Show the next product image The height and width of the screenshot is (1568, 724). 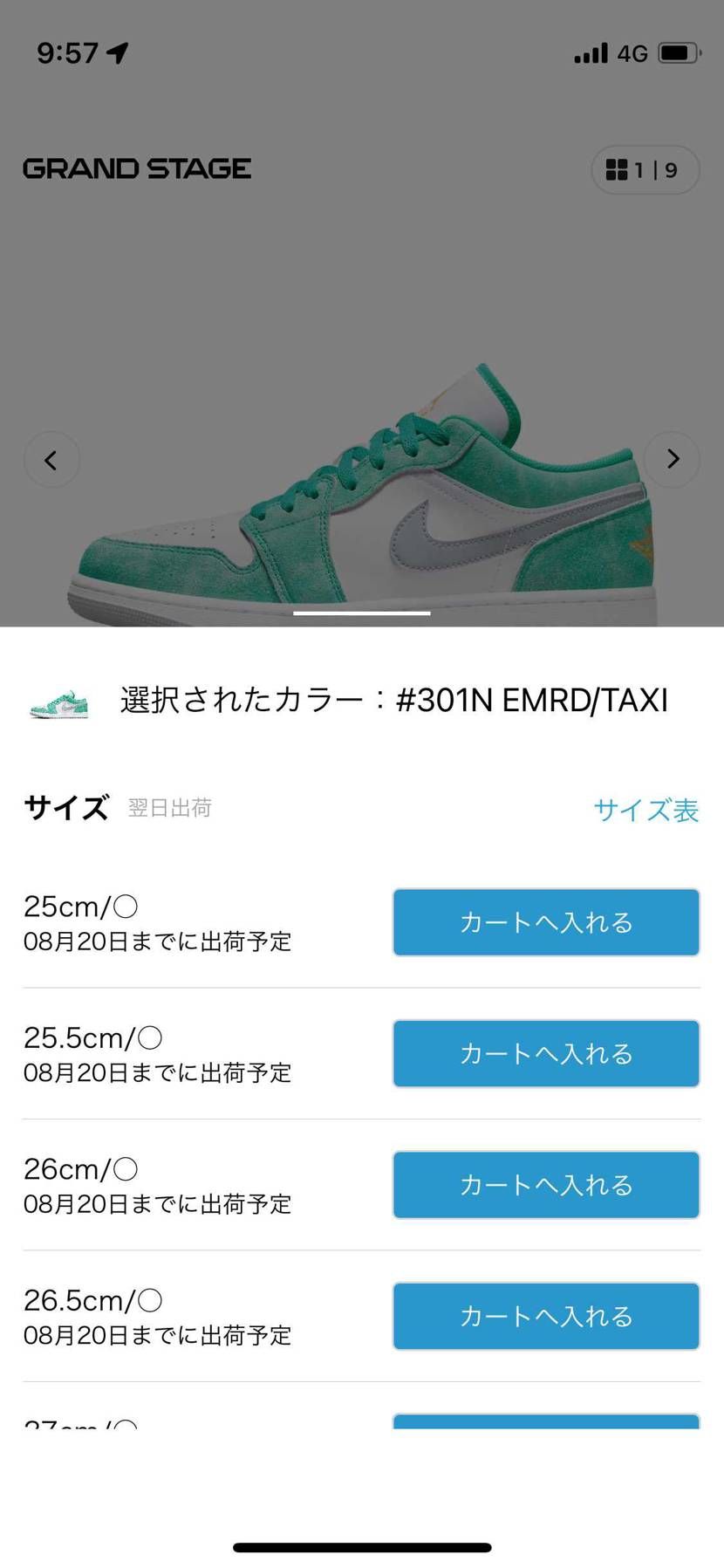[672, 459]
